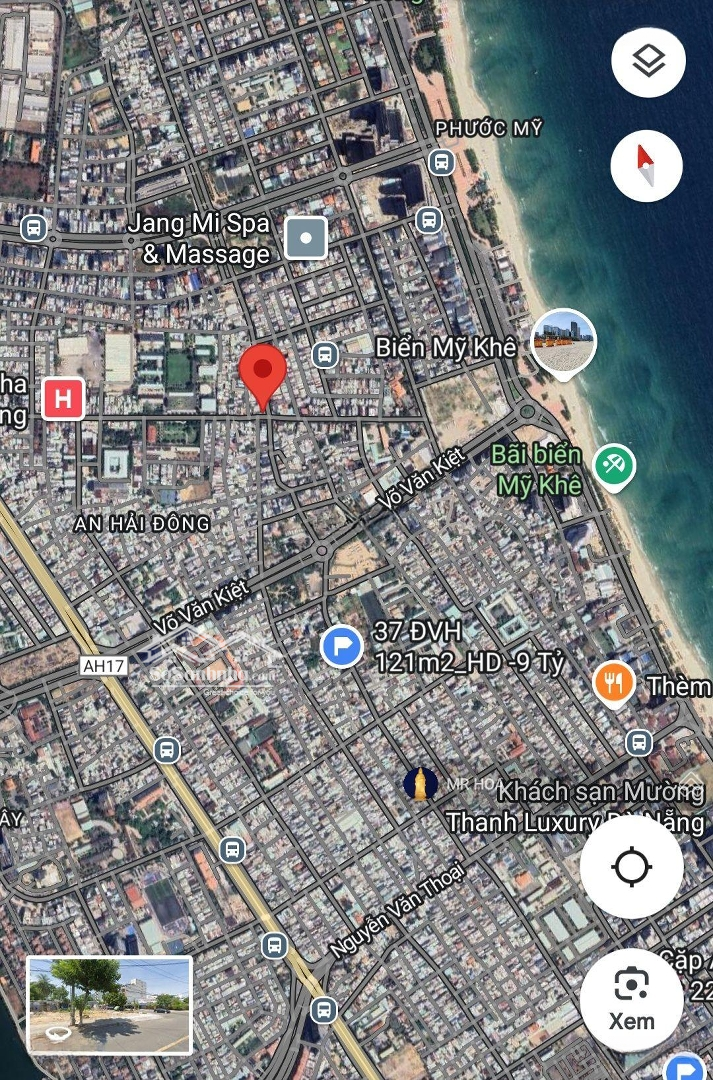The width and height of the screenshot is (713, 1080).
Task: Select the MR HOA marker icon
Action: (x=421, y=784)
